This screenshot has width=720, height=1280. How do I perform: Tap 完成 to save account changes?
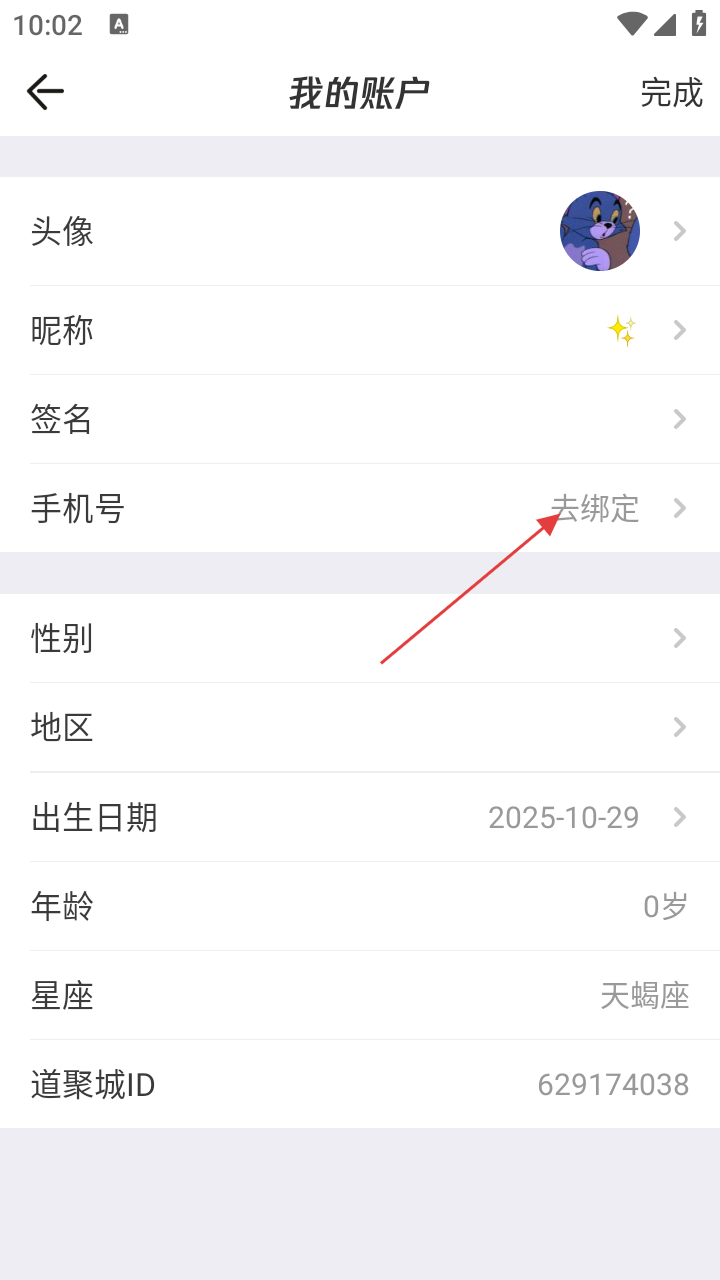point(671,92)
